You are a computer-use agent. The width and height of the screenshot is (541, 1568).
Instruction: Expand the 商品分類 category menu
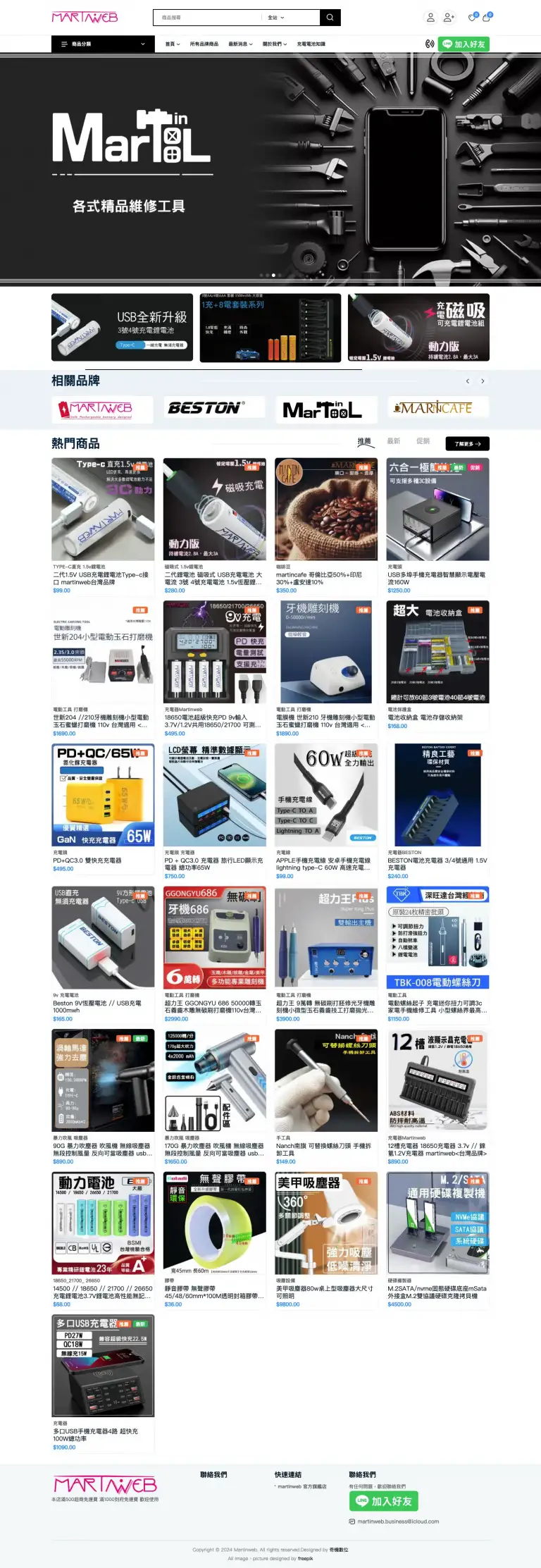pyautogui.click(x=103, y=44)
